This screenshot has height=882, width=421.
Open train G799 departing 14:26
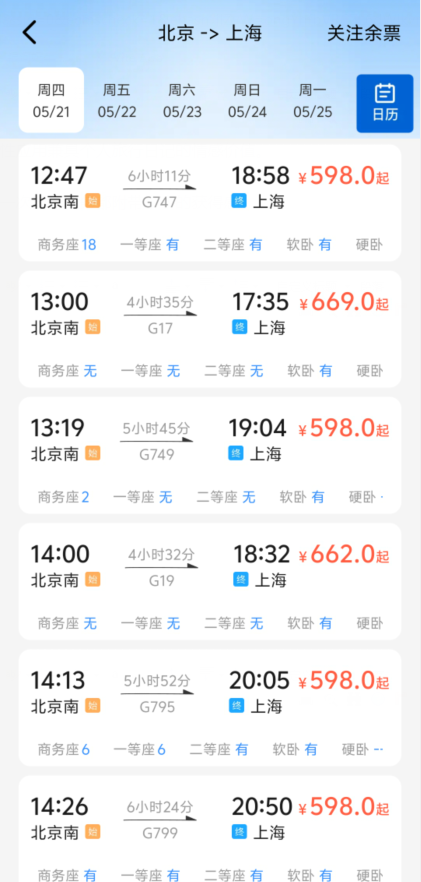[210, 829]
